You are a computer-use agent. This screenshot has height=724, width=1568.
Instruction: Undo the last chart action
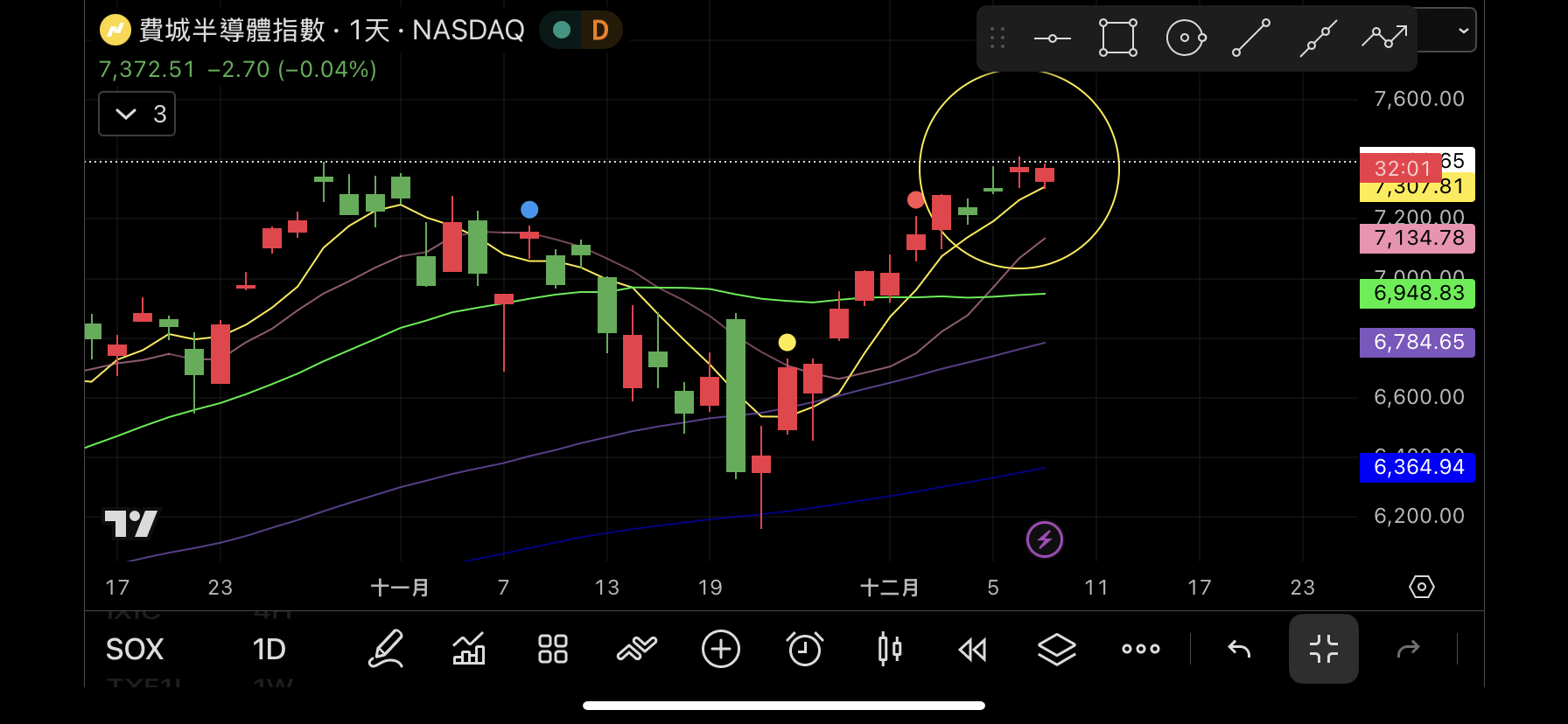(x=1239, y=650)
